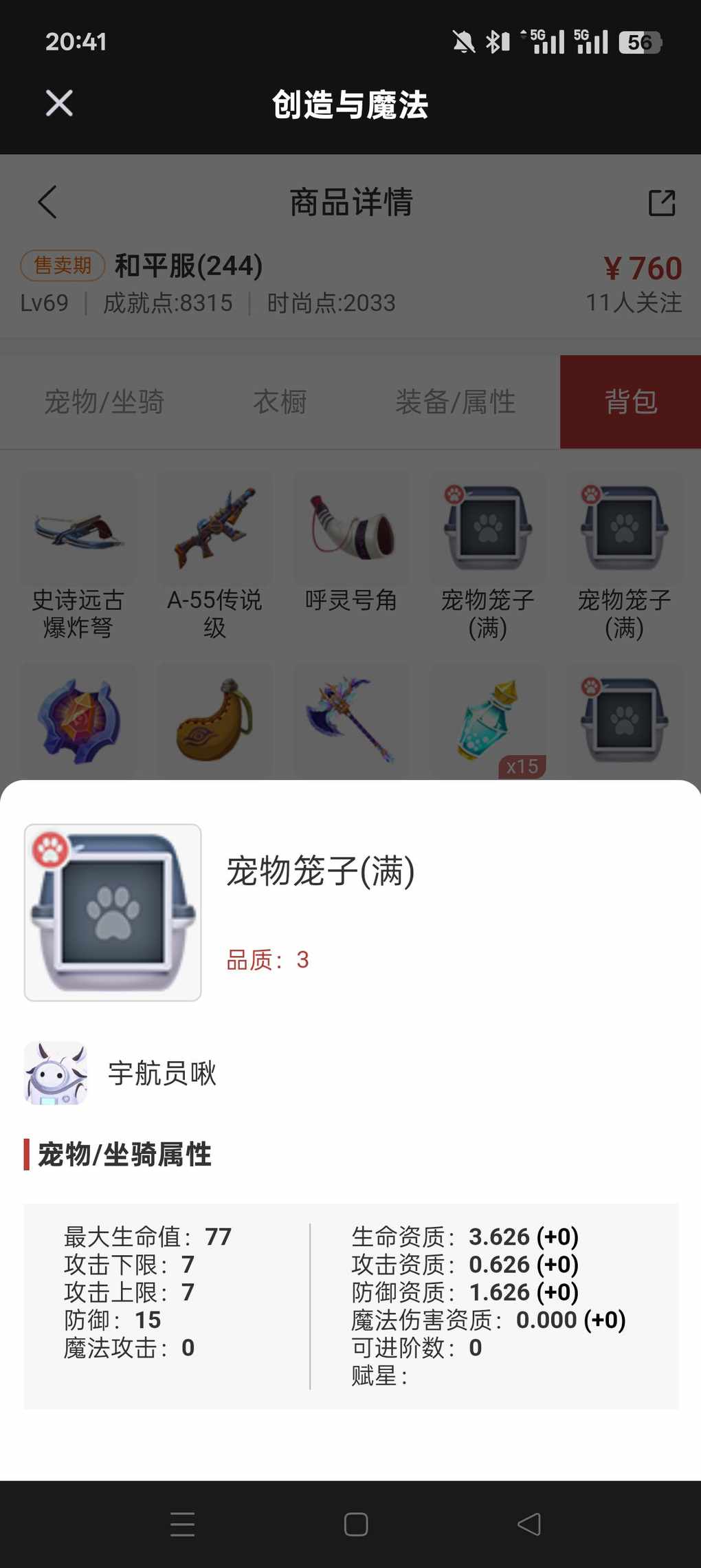The height and width of the screenshot is (1568, 701).
Task: Open the 衣橱 tab
Action: tap(280, 402)
